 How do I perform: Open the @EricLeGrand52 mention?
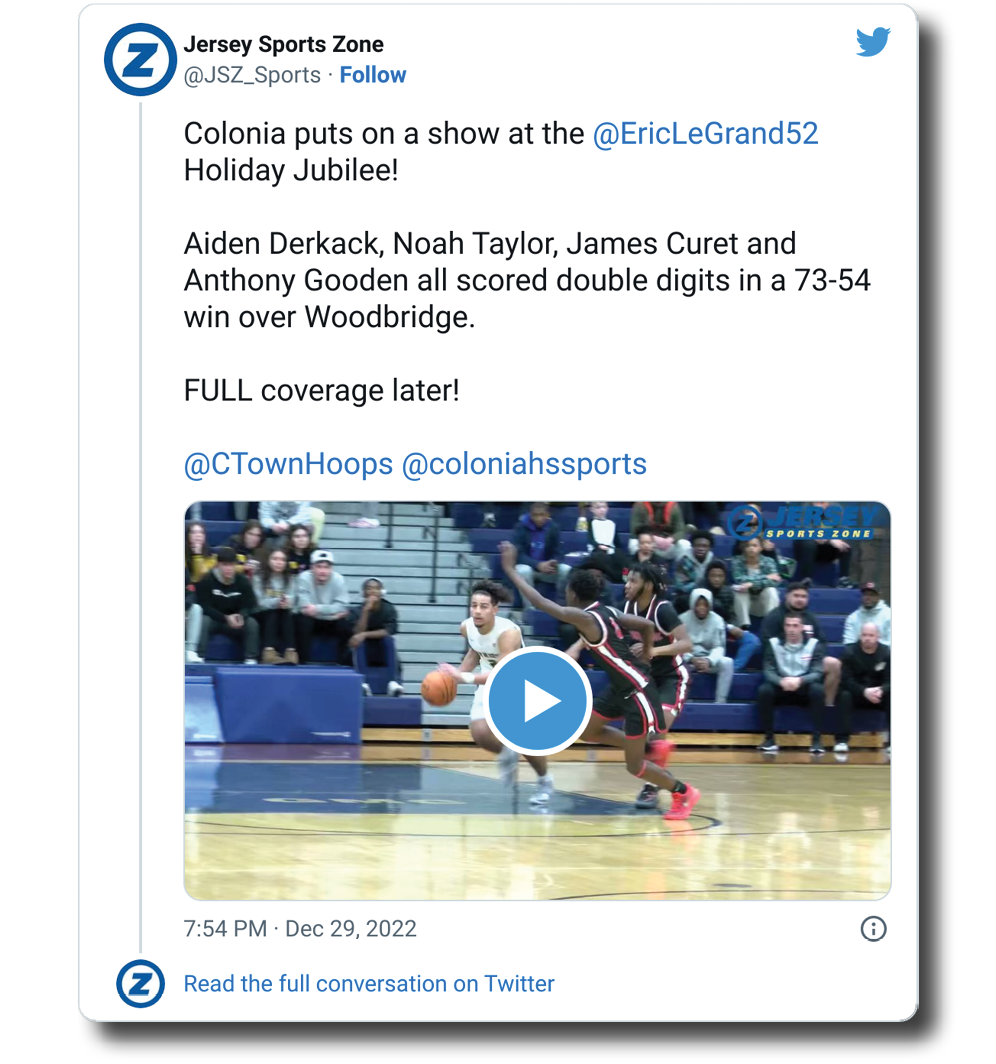tap(705, 133)
